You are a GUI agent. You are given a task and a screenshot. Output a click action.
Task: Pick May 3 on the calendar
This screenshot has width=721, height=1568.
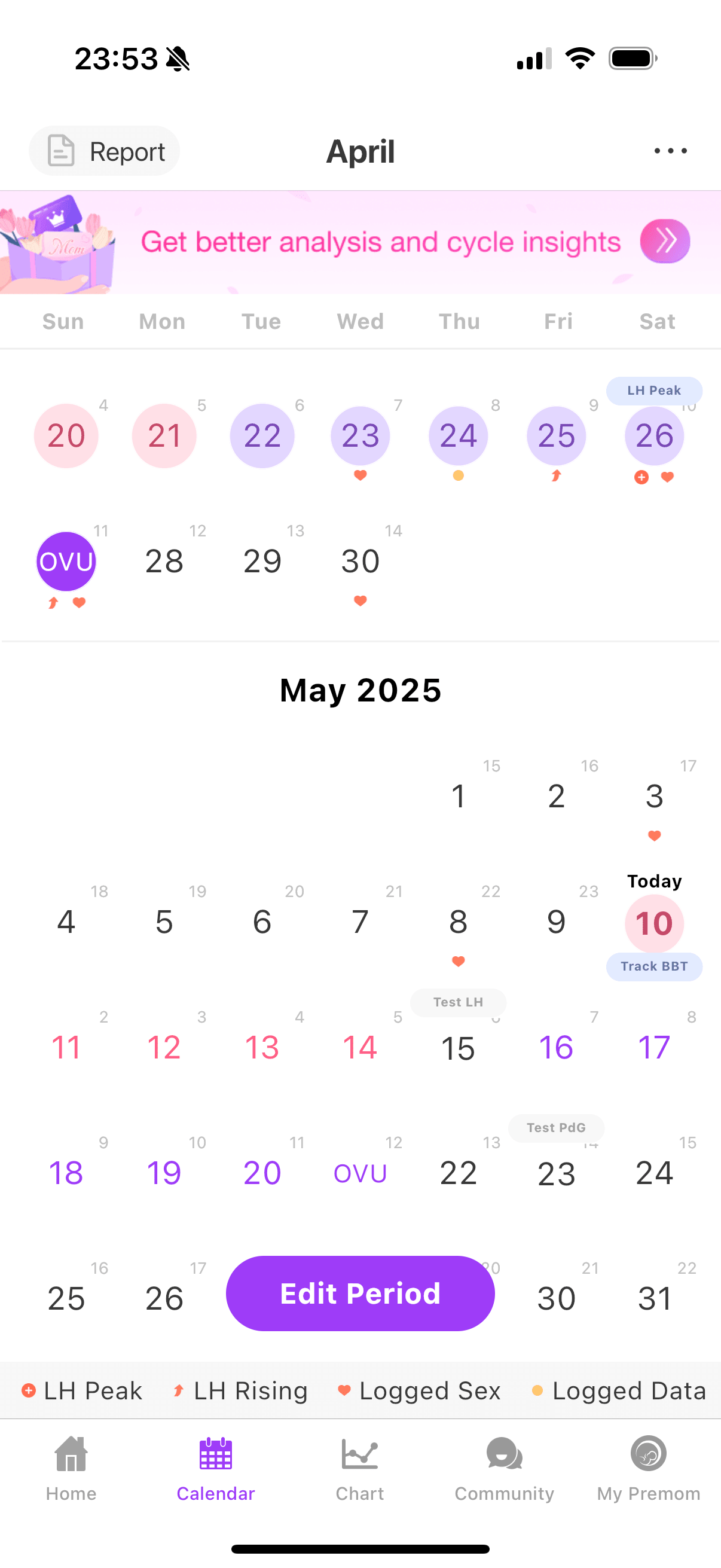click(654, 796)
